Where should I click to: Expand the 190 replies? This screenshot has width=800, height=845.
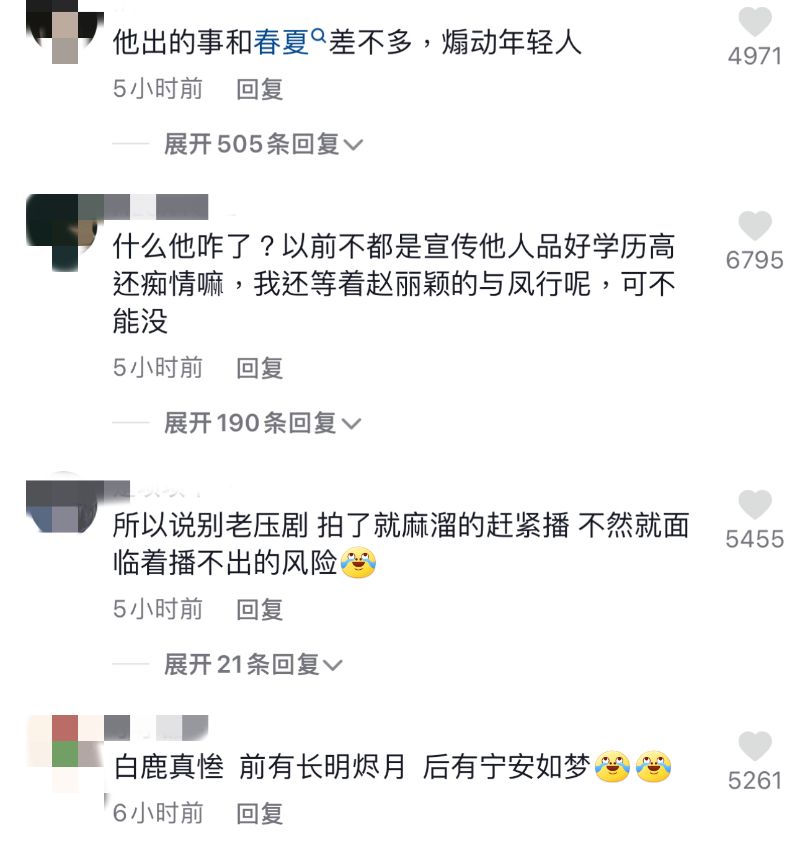point(261,424)
